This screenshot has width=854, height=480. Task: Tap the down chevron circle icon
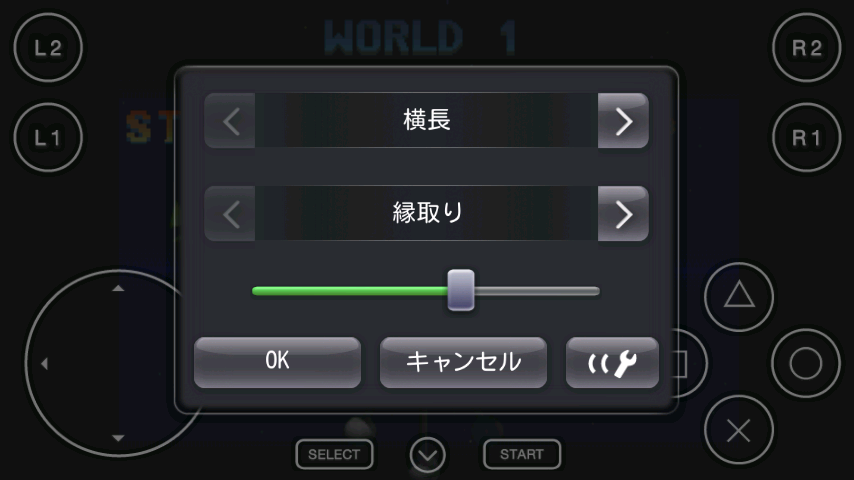[x=428, y=454]
